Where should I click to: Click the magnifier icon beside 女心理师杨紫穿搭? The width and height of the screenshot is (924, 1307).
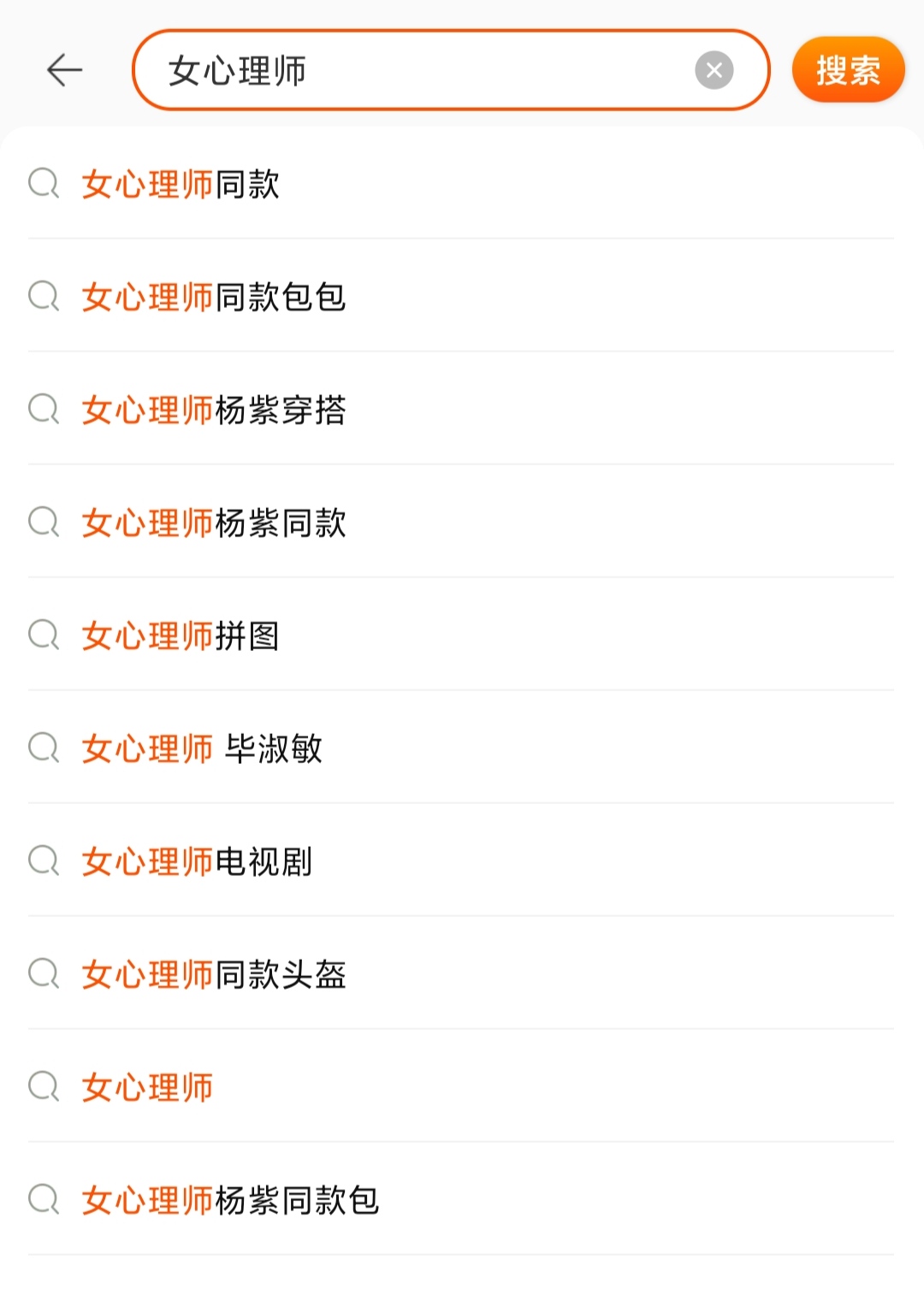tap(43, 411)
